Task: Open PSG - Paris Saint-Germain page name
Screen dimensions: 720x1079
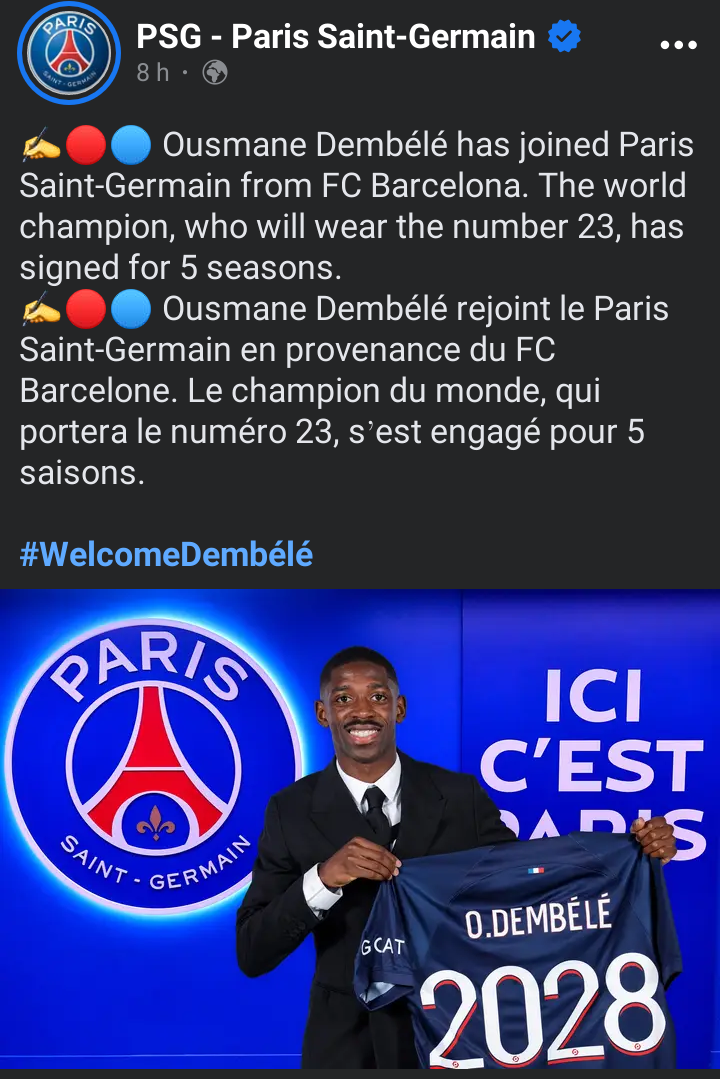Action: click(336, 37)
